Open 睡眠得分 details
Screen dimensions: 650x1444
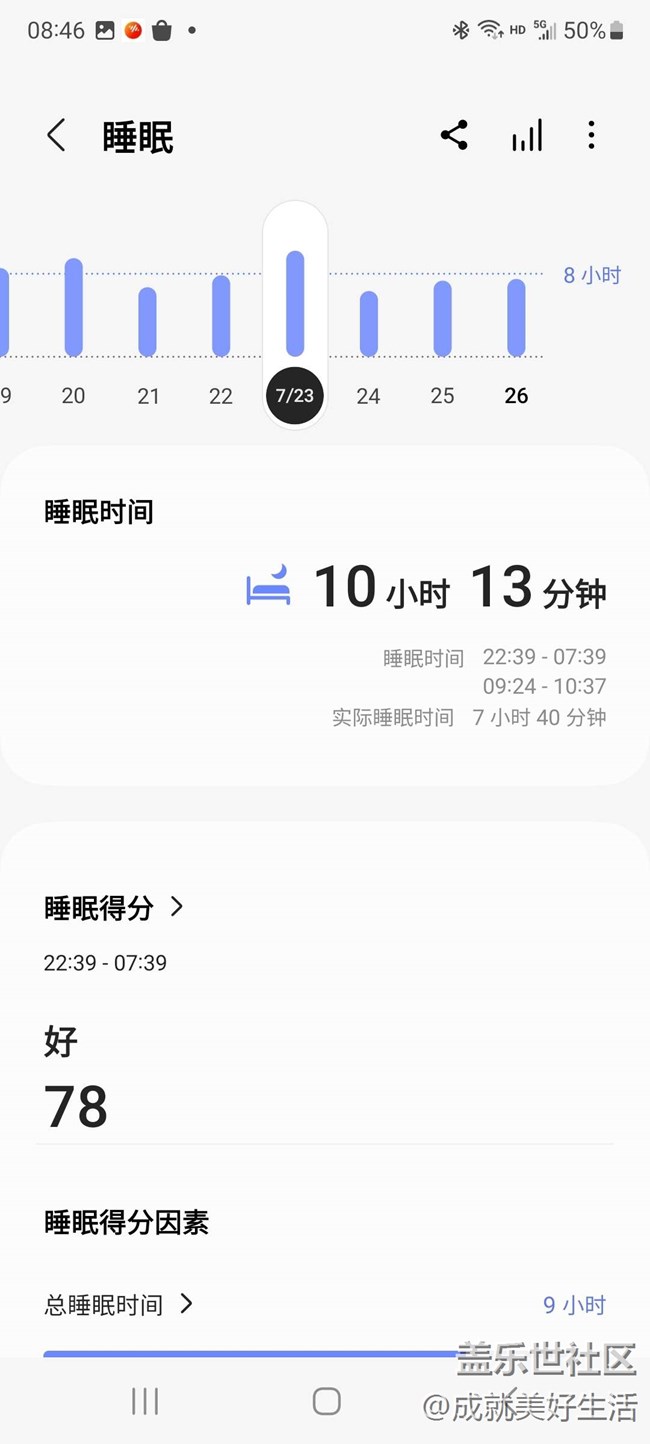pos(114,907)
